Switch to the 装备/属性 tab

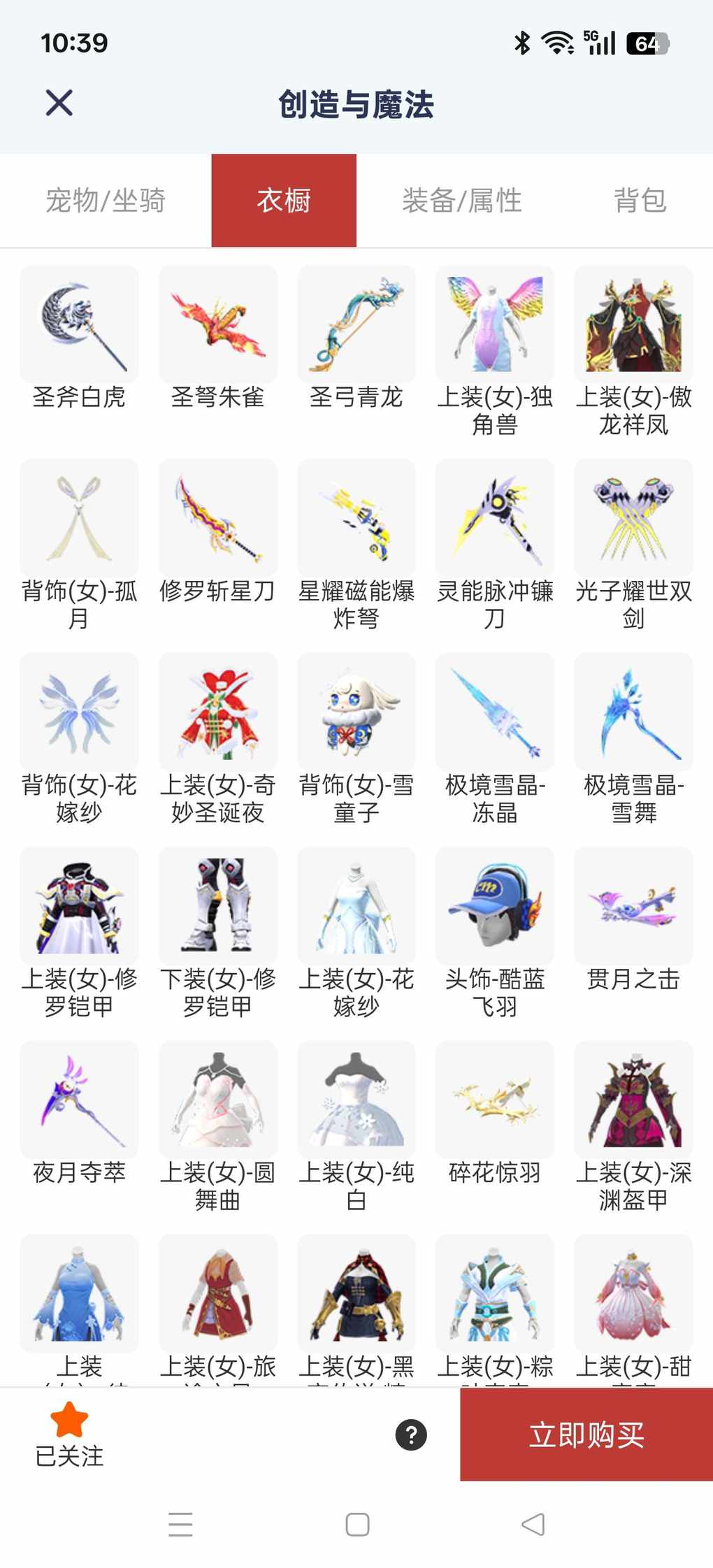point(461,201)
